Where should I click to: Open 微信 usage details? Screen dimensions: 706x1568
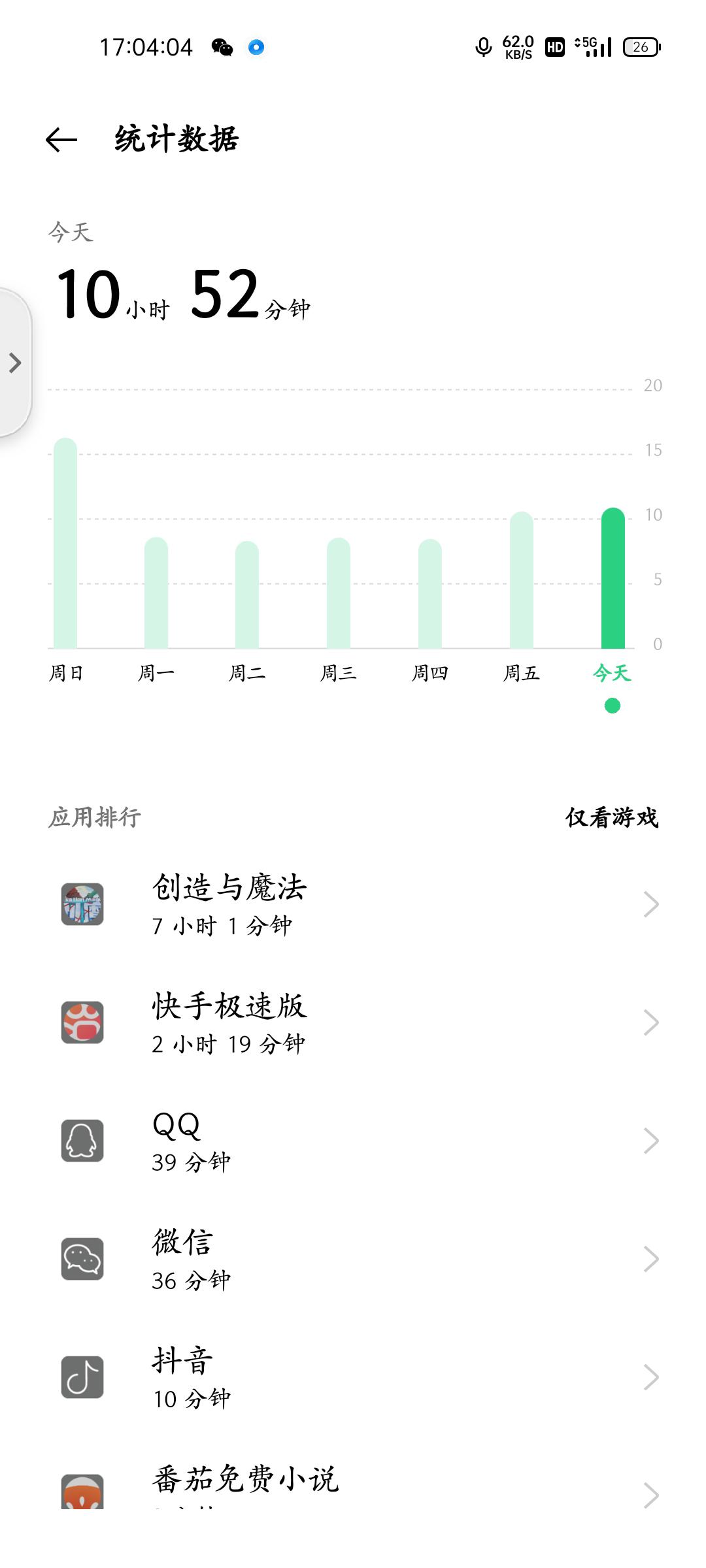[x=353, y=1260]
